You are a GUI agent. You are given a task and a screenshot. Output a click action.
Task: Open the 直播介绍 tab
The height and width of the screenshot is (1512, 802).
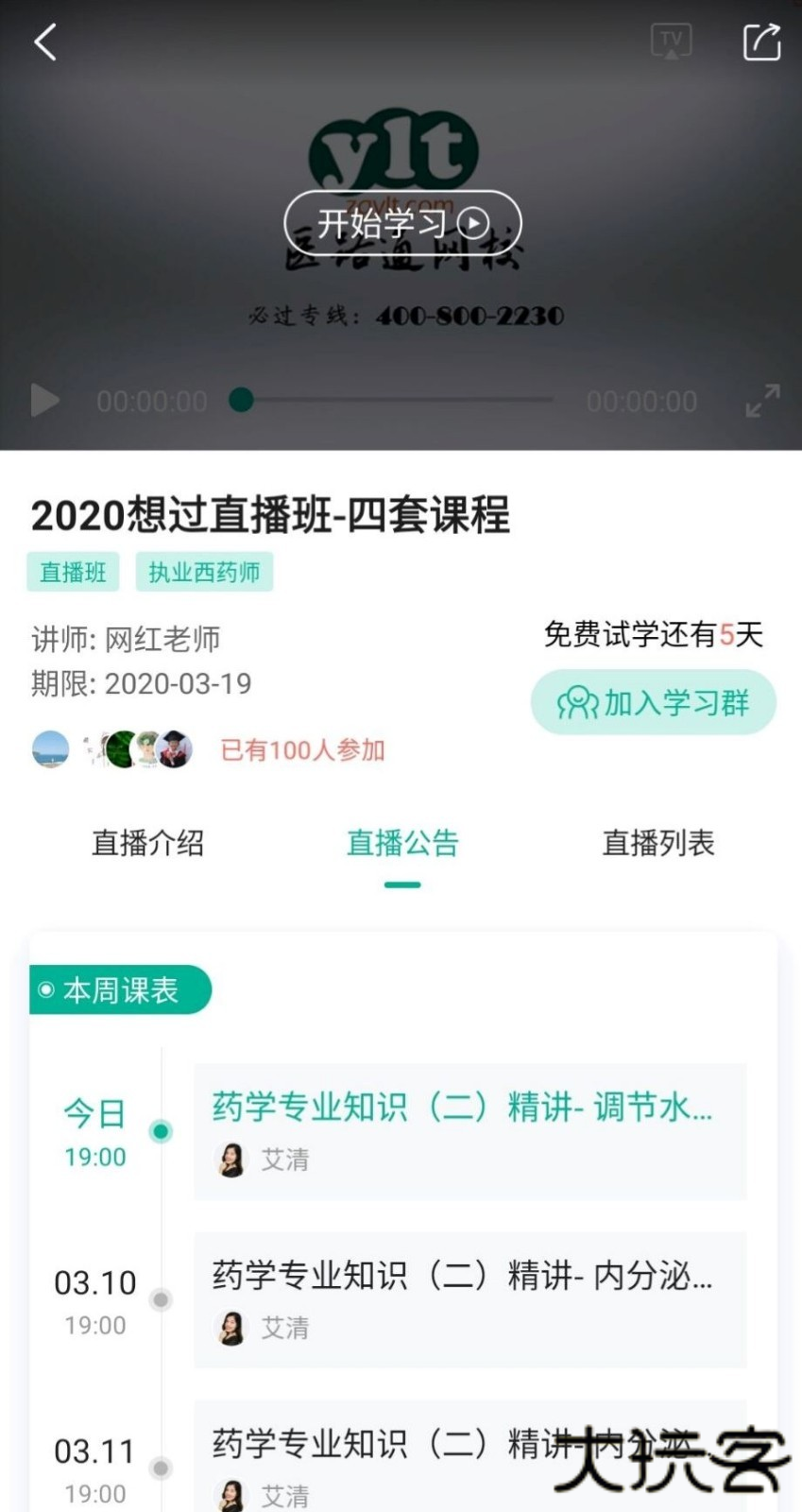coord(147,842)
